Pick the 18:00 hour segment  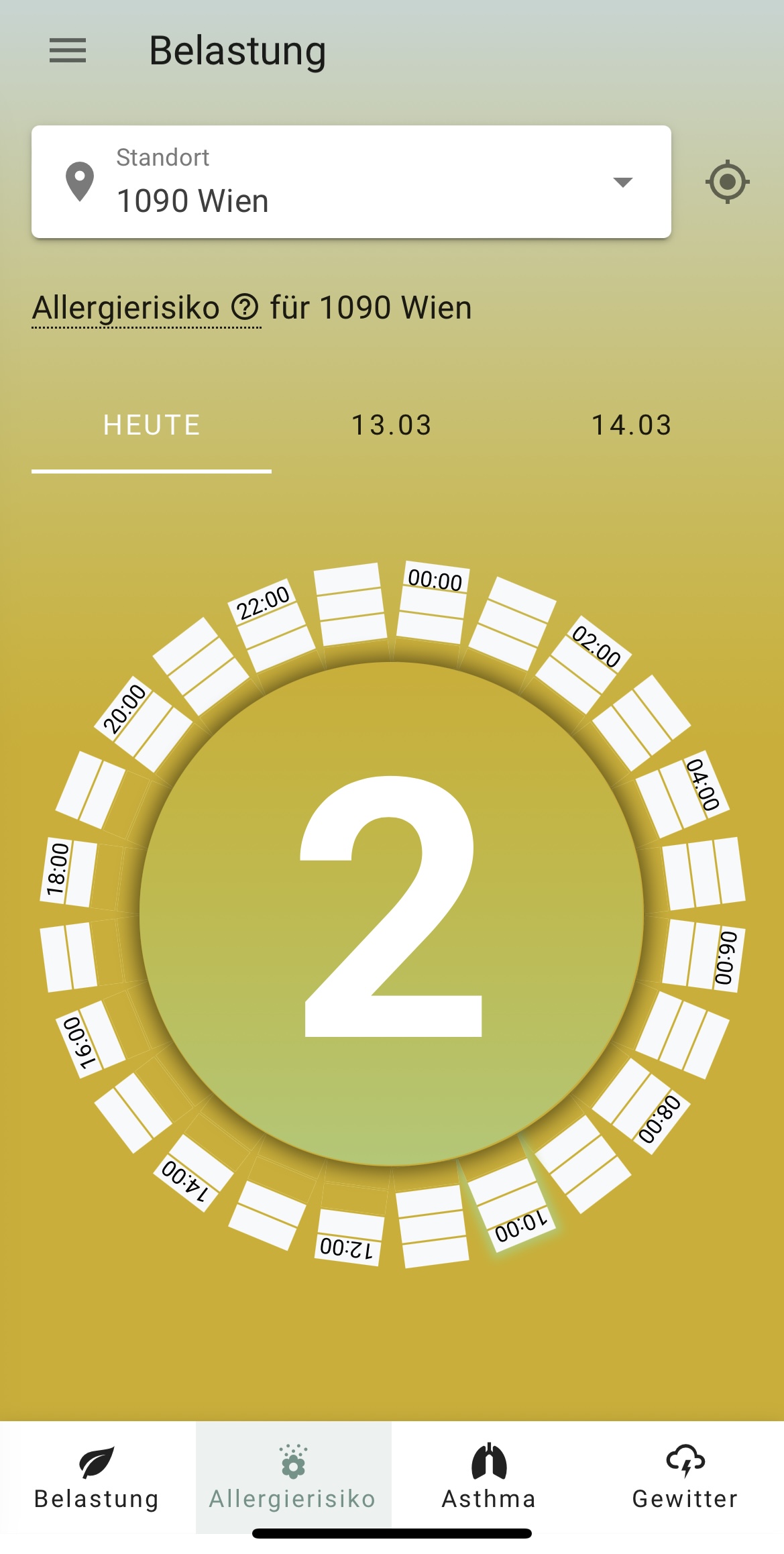[x=69, y=872]
